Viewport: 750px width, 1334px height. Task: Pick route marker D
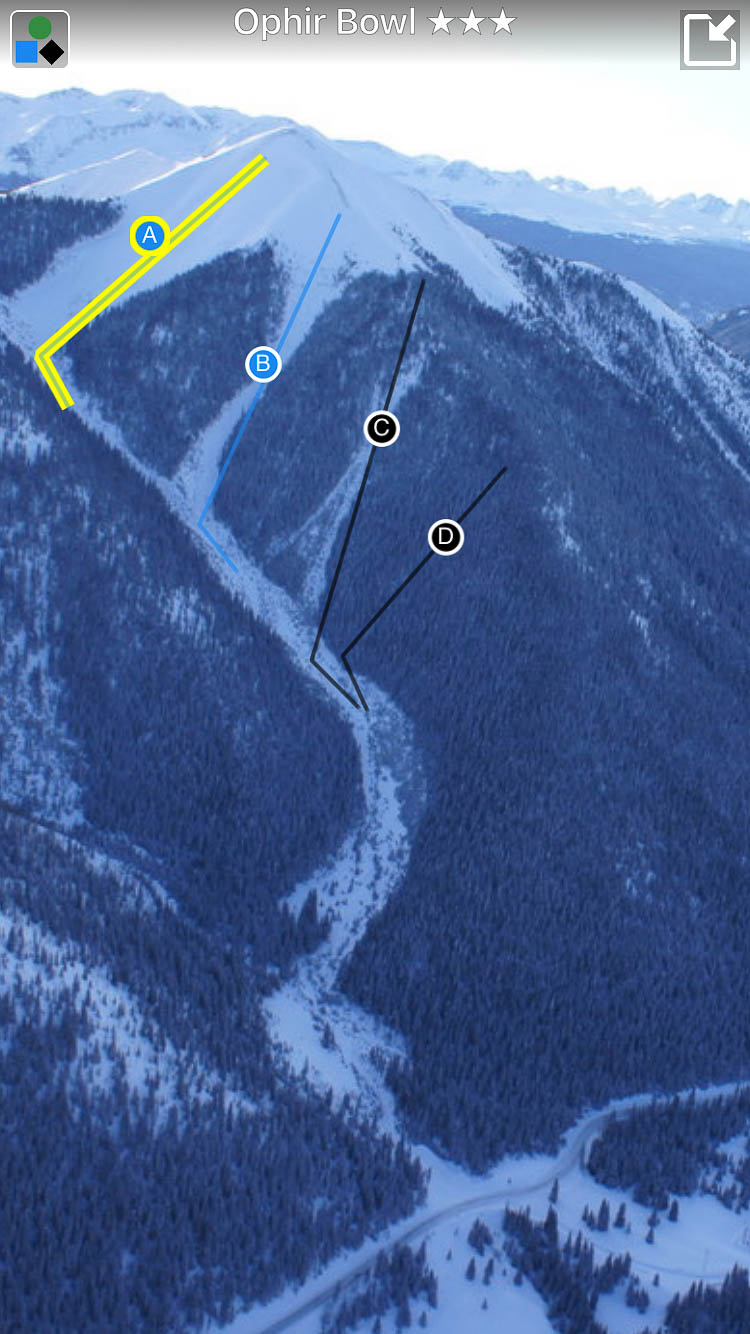446,538
